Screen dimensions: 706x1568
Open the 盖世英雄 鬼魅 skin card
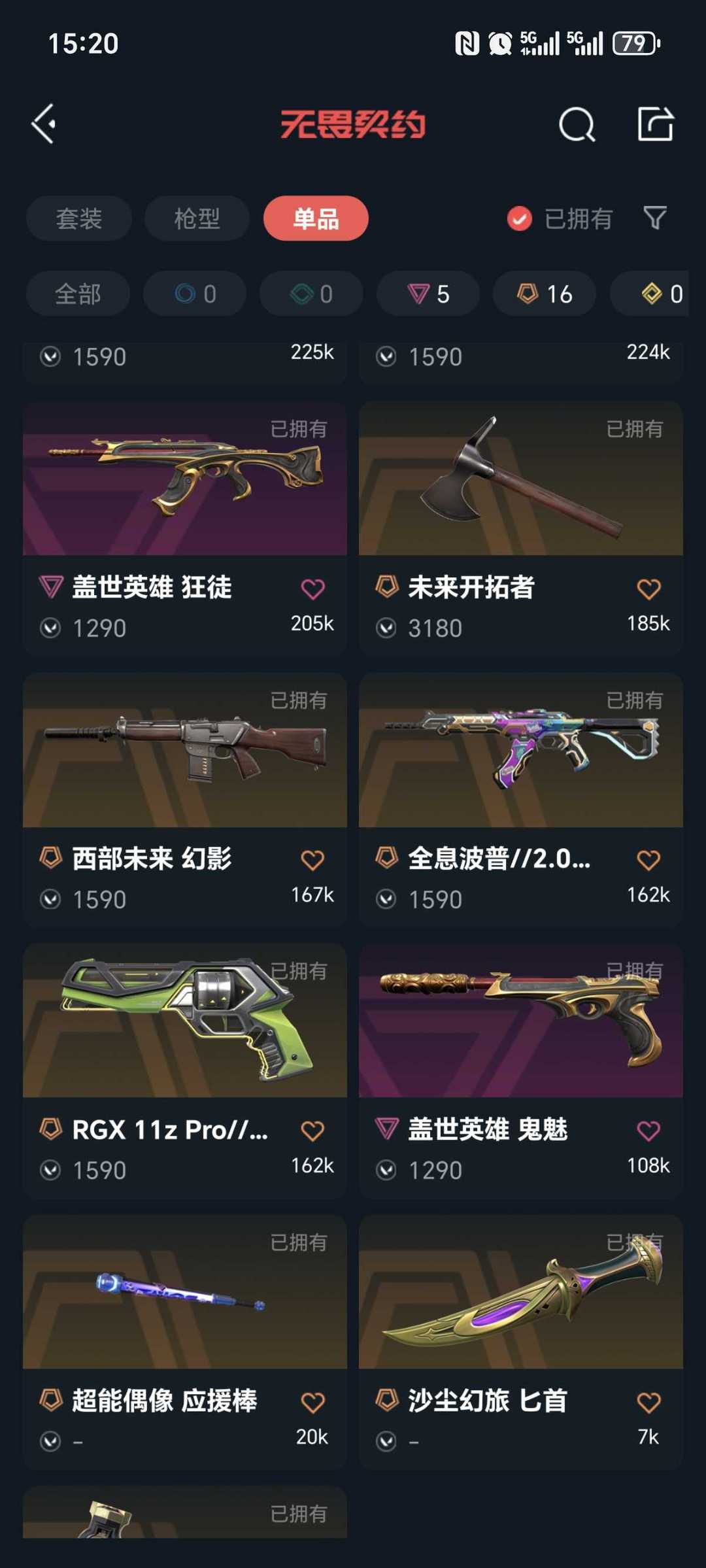[521, 1070]
